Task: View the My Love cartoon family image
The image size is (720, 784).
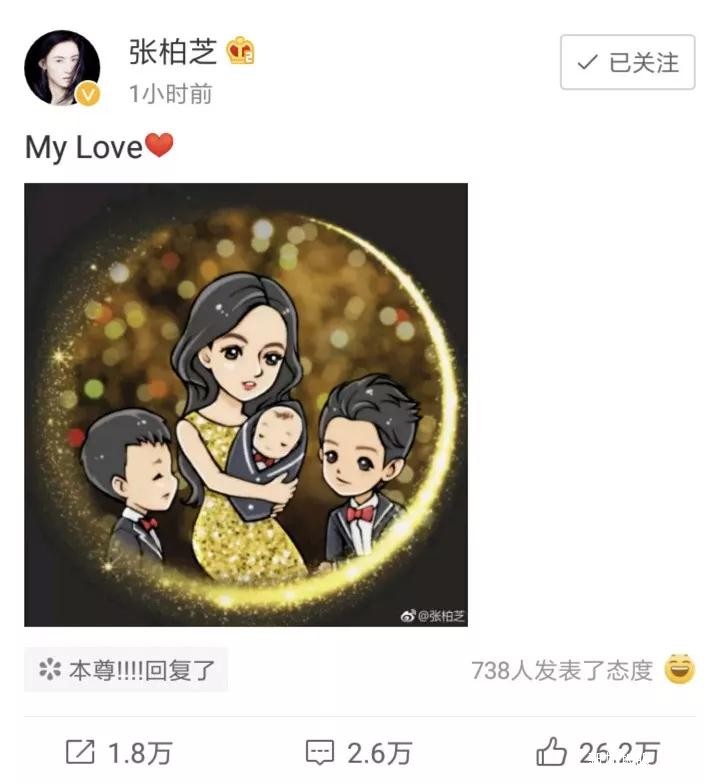Action: point(246,404)
